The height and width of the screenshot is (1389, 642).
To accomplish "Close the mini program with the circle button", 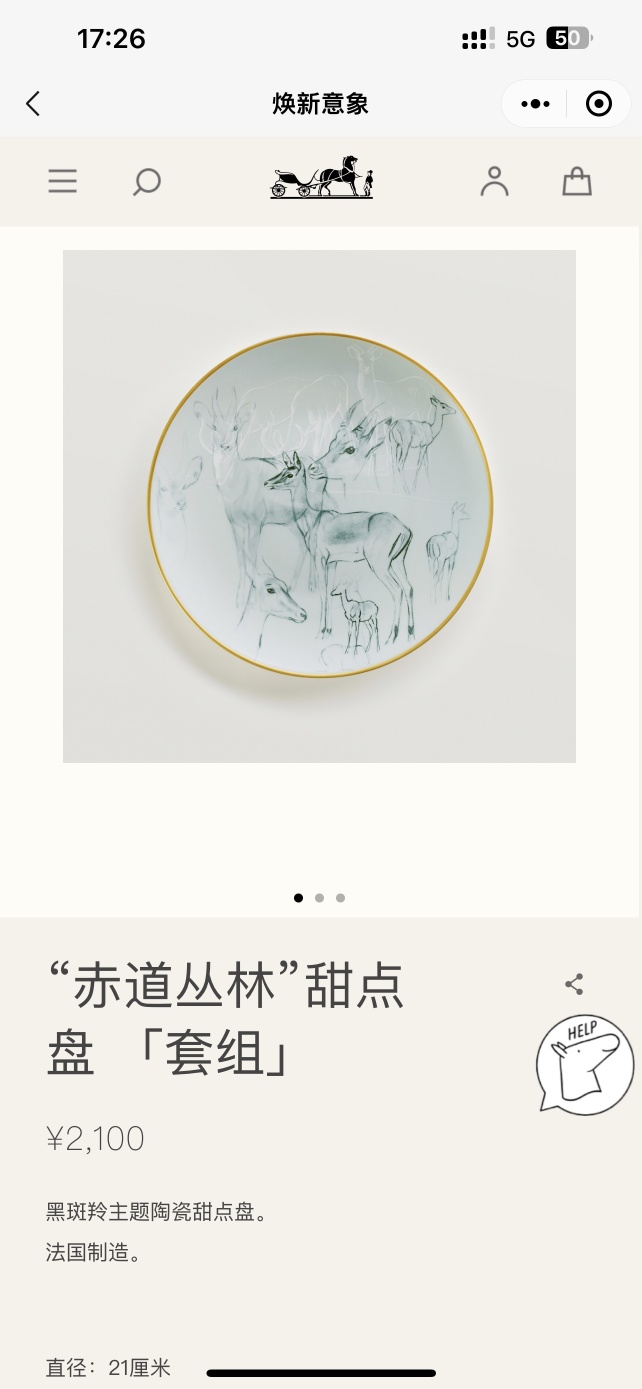I will [x=598, y=104].
